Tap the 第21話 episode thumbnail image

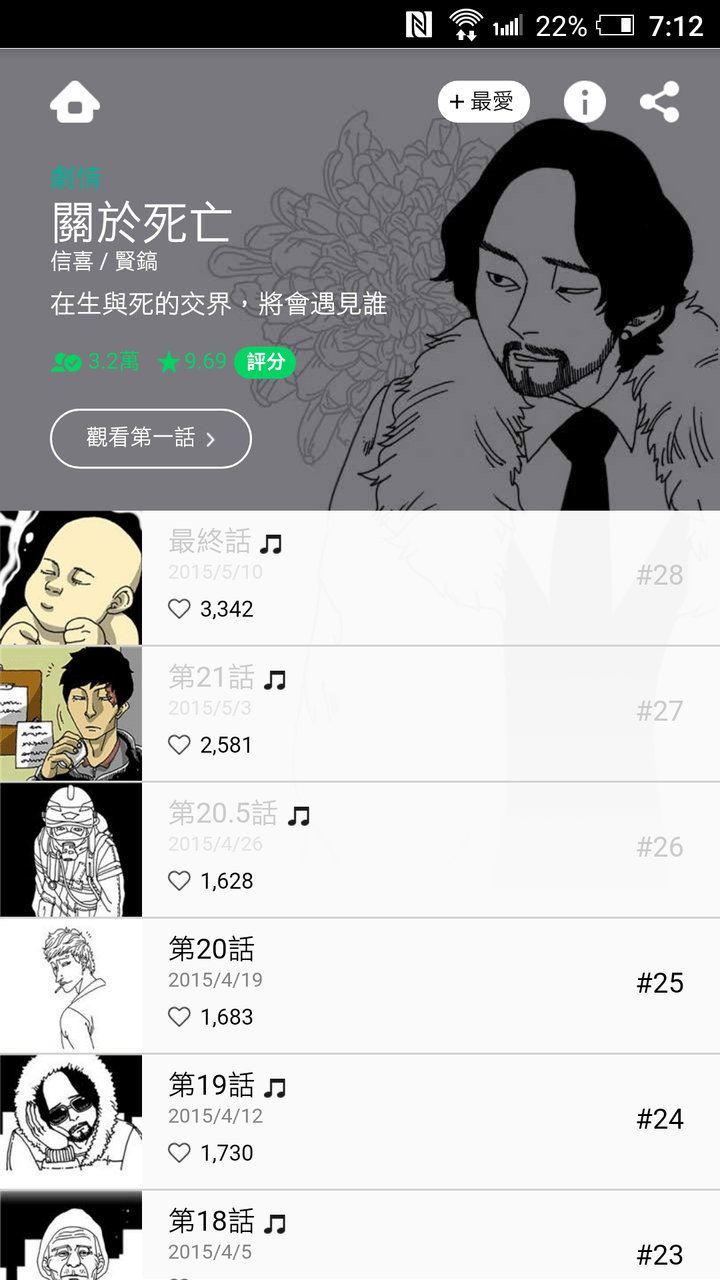pyautogui.click(x=71, y=712)
